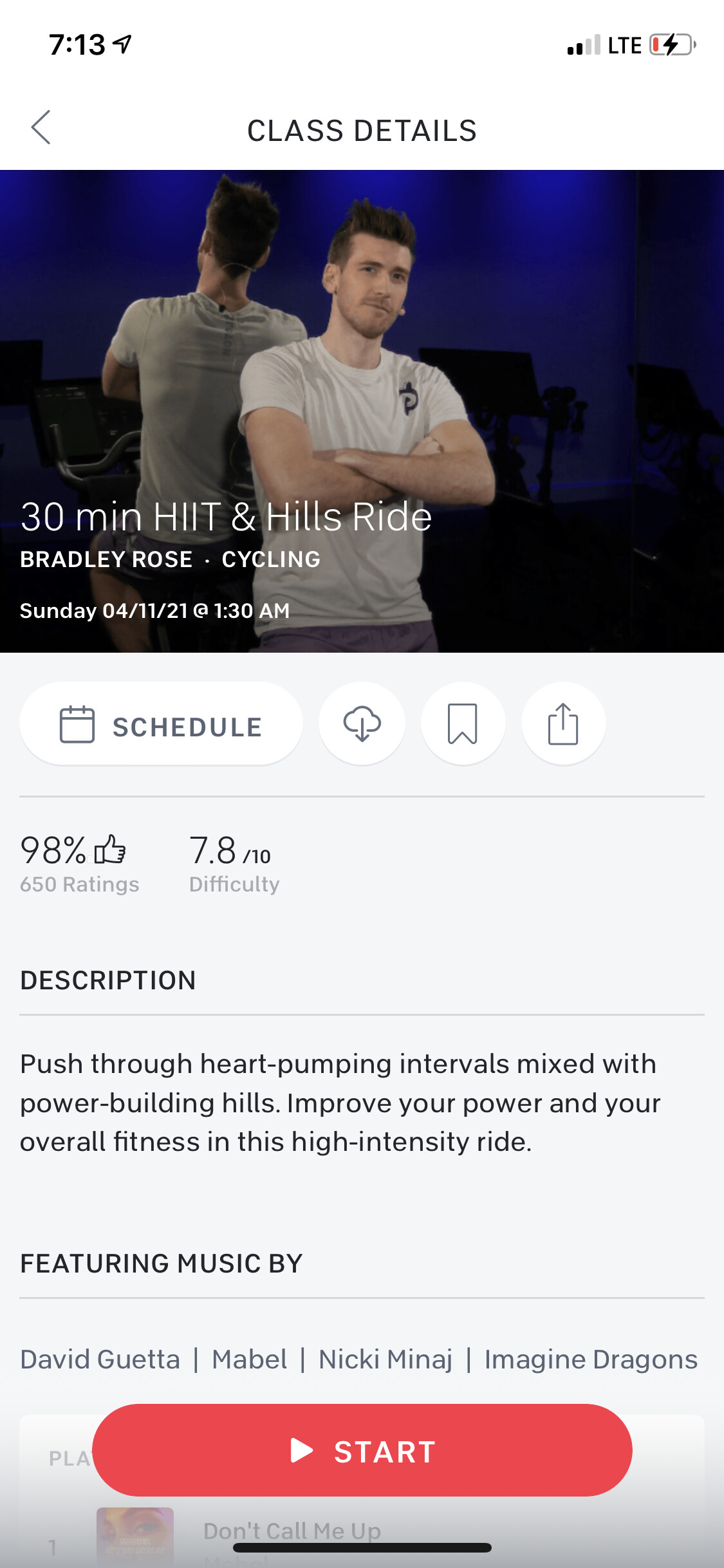
Task: Open Nicki Minaj artist link
Action: tap(385, 1359)
